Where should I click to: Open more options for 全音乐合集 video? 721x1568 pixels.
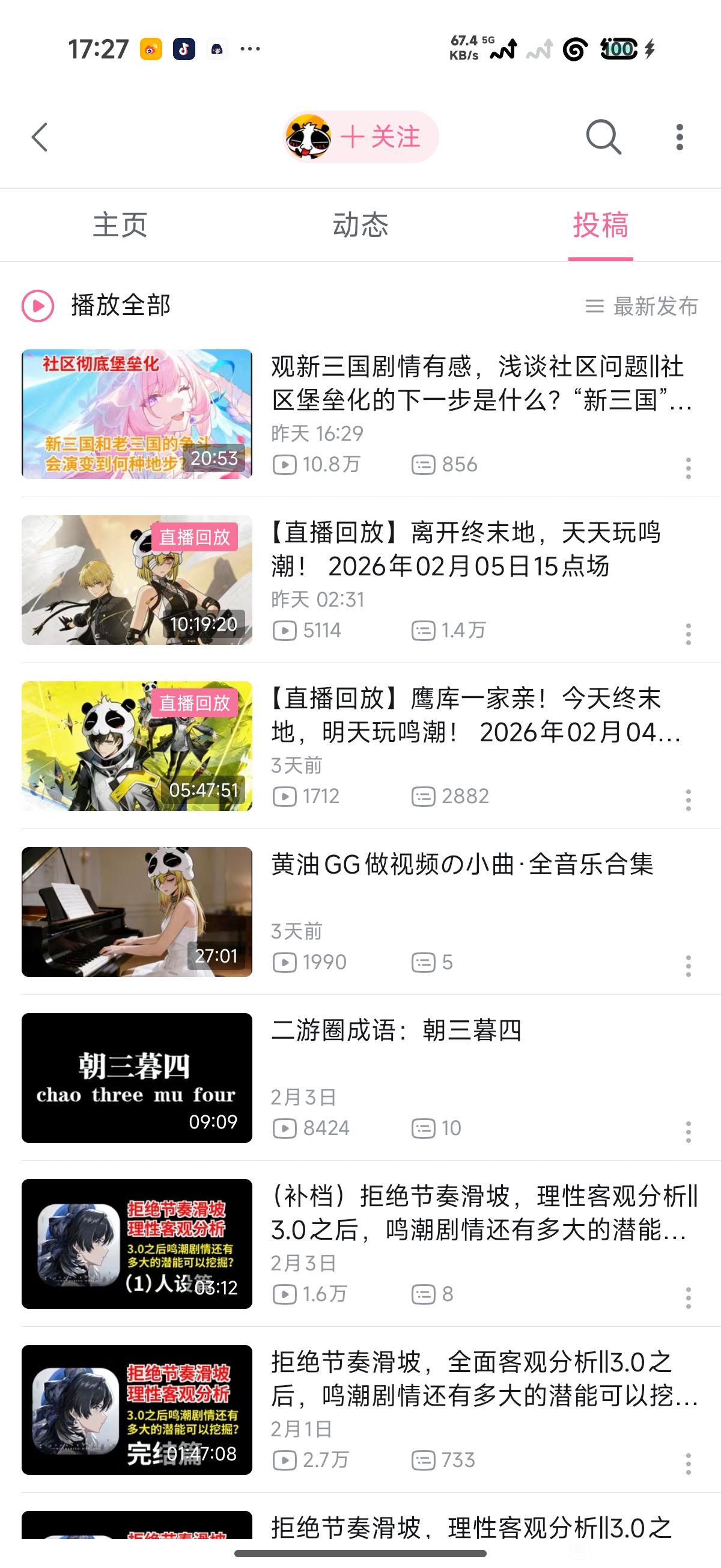688,966
